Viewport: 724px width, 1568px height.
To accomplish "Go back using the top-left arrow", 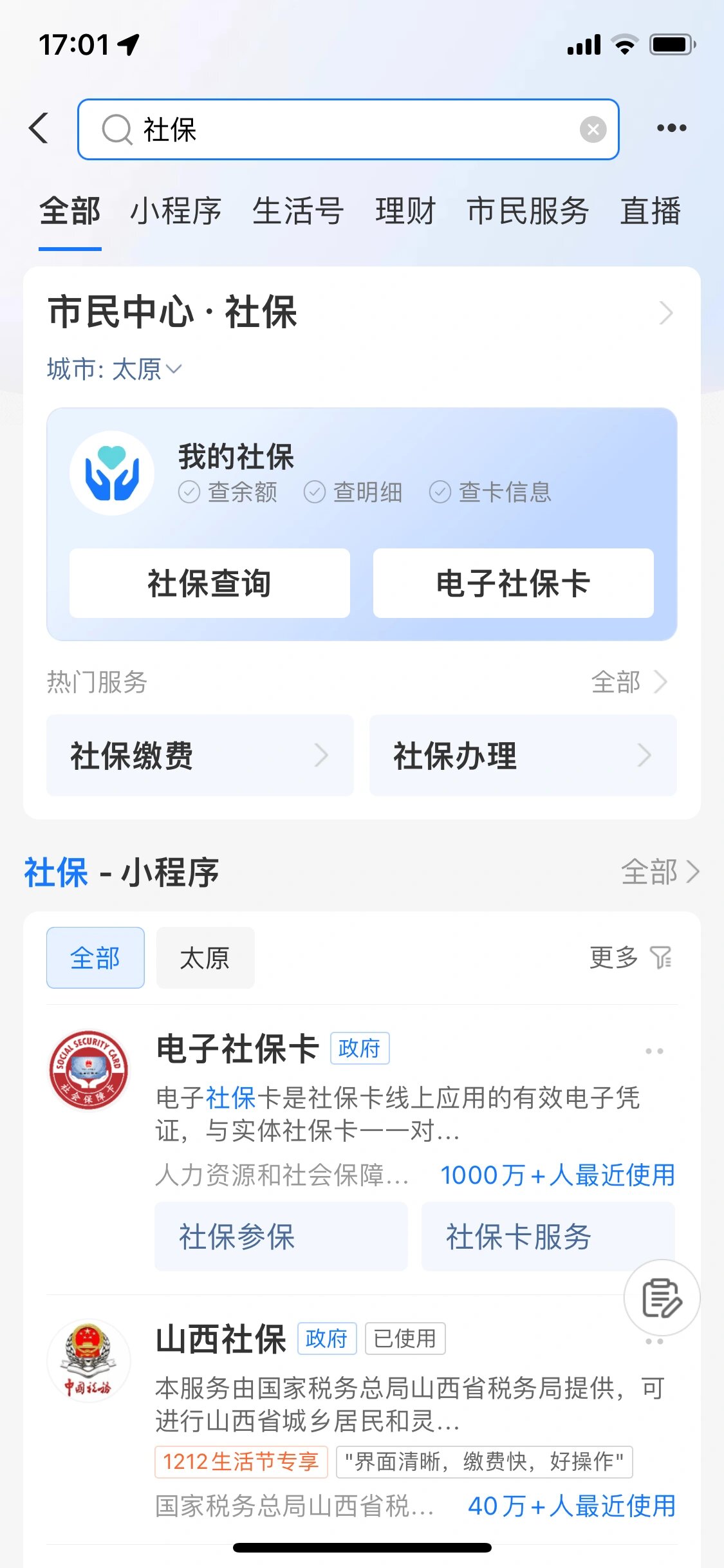I will click(x=39, y=128).
